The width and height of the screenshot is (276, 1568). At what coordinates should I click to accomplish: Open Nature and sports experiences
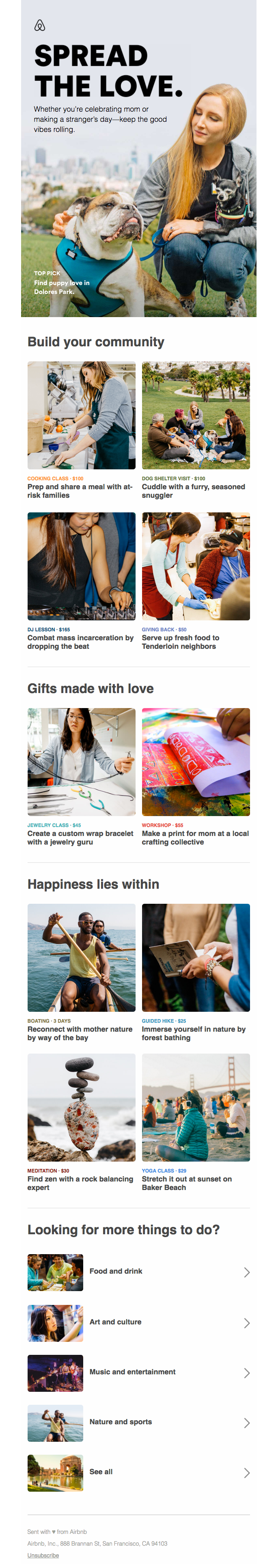(138, 1423)
